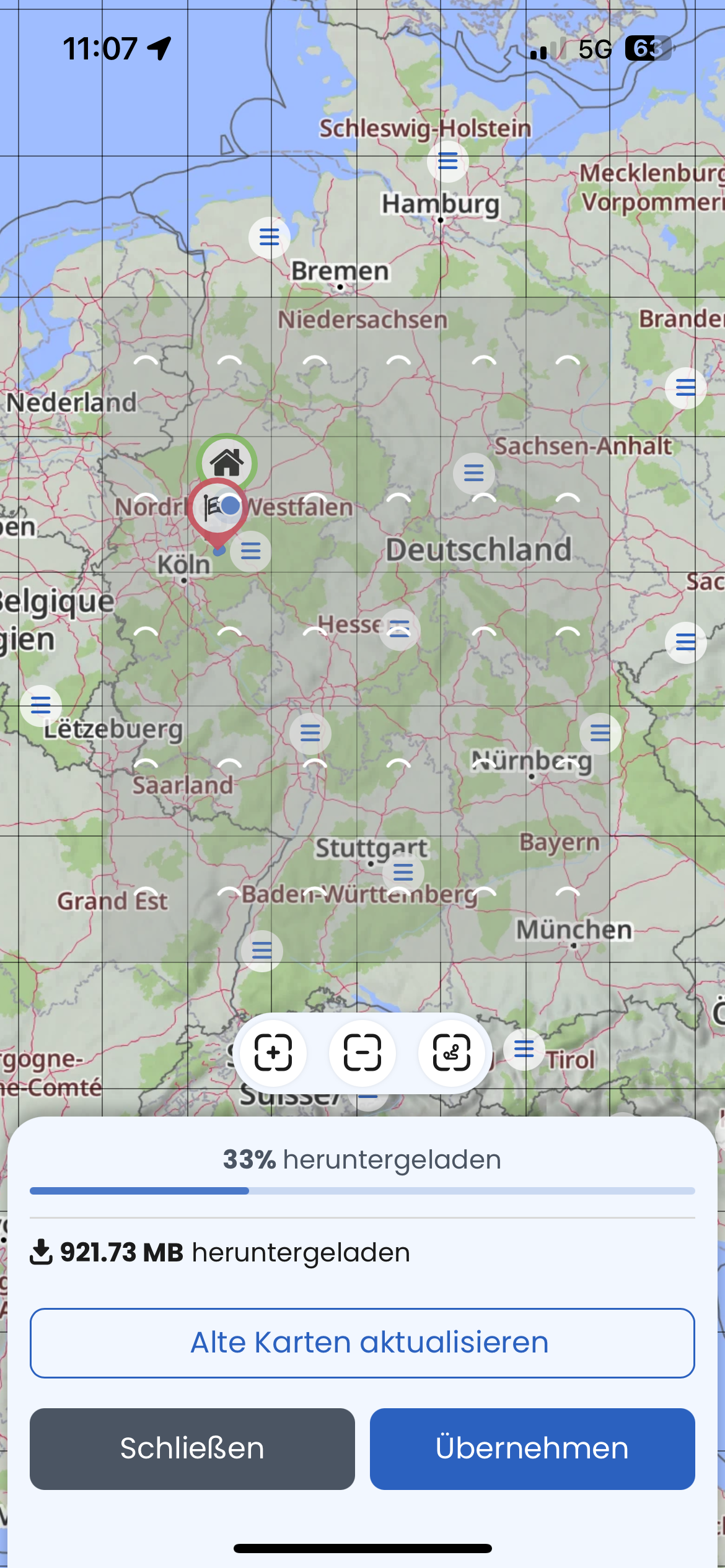Open the list marker above Lëtzebuerg

41,705
